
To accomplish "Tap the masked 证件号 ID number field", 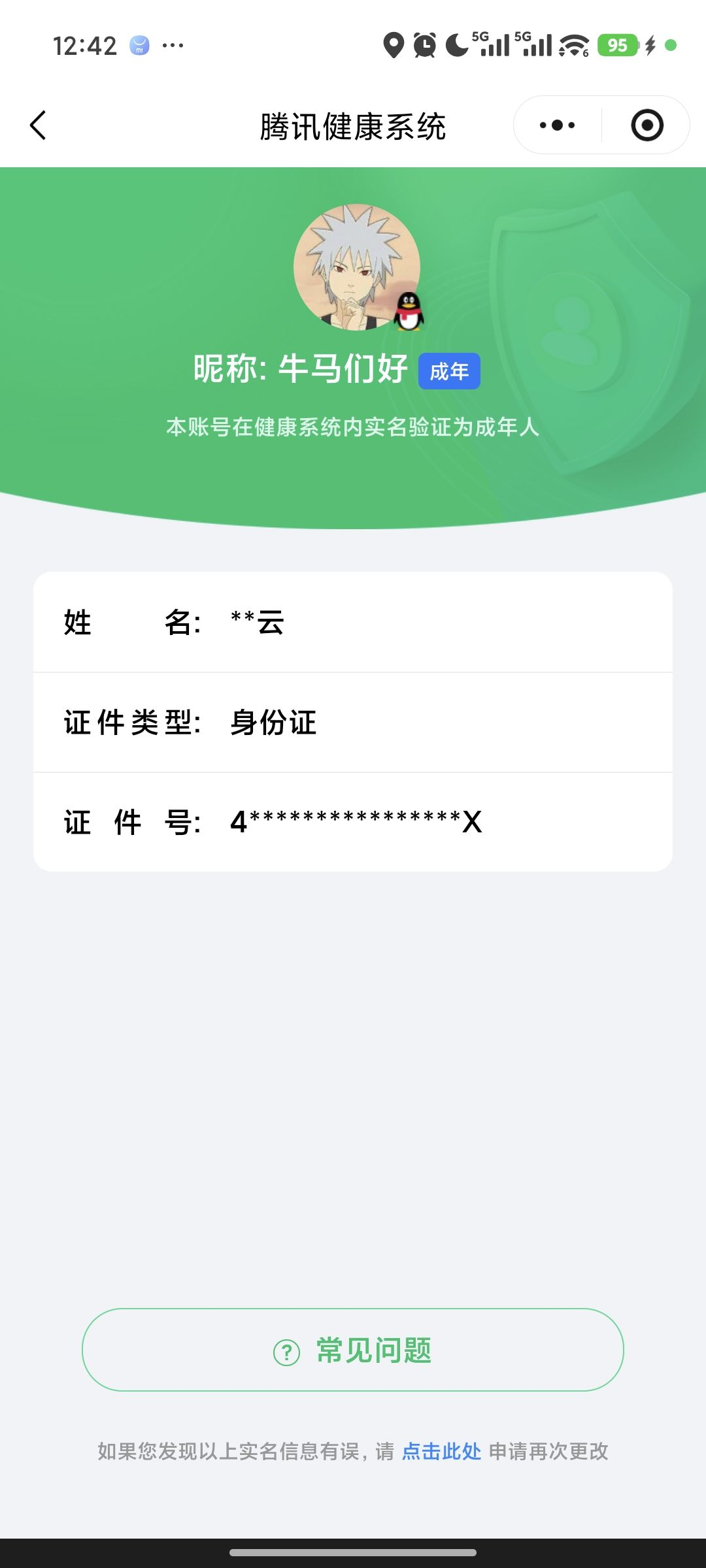I will [353, 823].
